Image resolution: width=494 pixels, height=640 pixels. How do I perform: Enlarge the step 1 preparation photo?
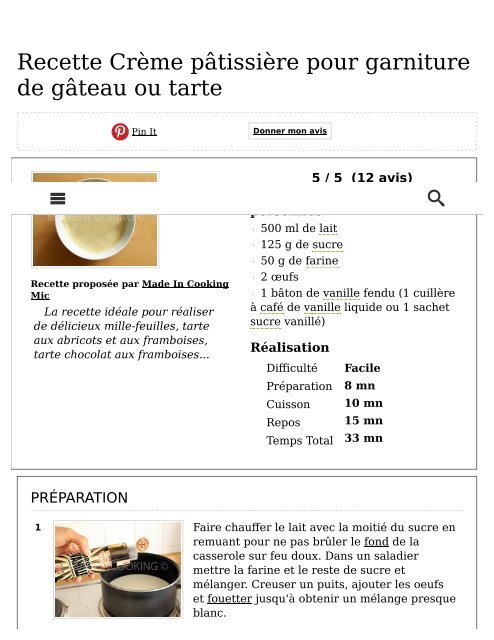coord(118,569)
